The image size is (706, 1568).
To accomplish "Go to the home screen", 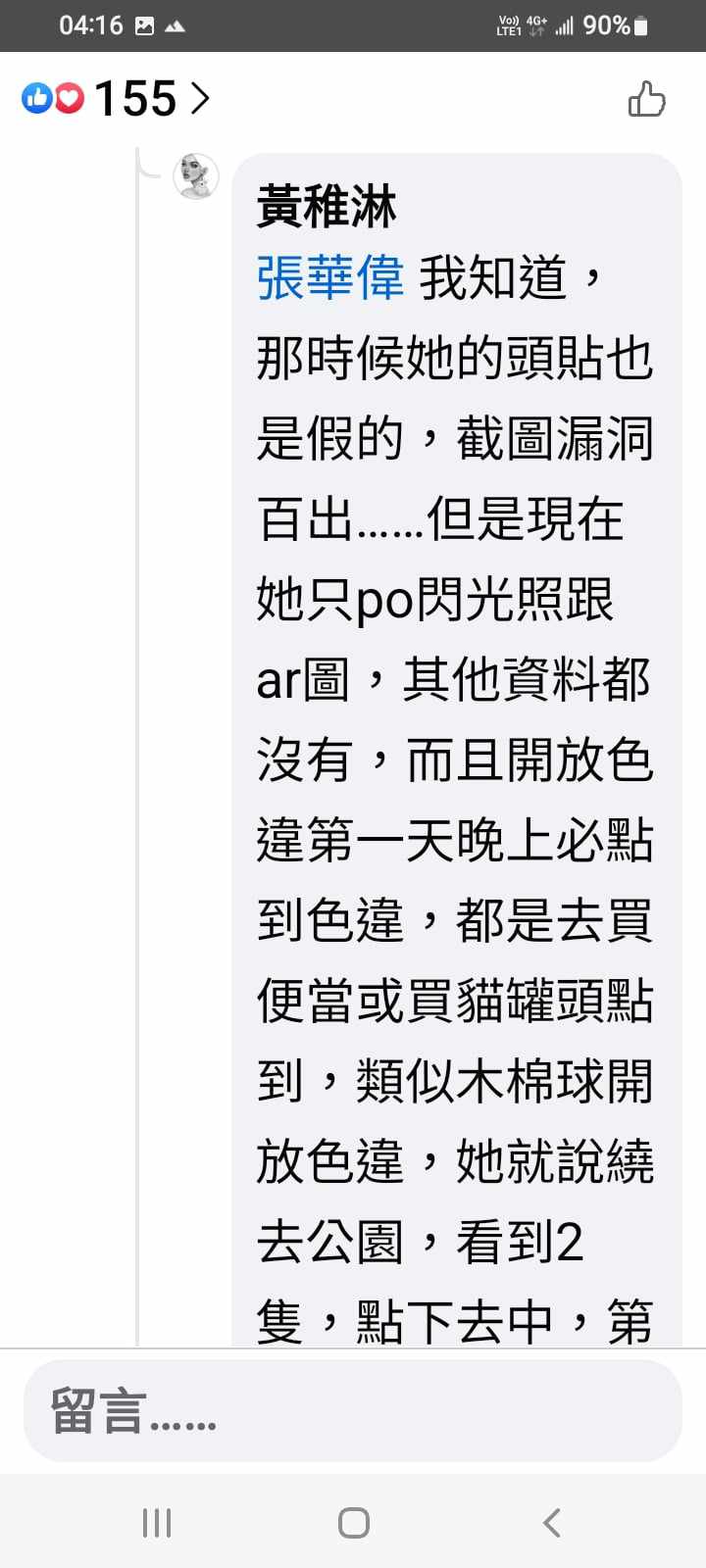I will pos(353,1522).
